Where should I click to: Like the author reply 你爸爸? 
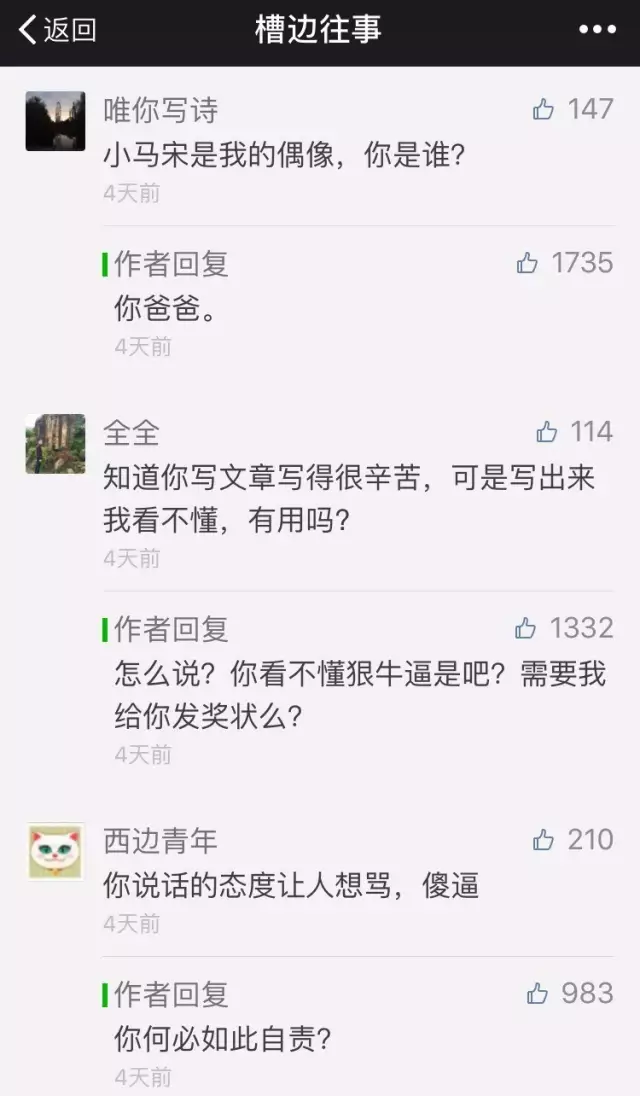pyautogui.click(x=527, y=263)
